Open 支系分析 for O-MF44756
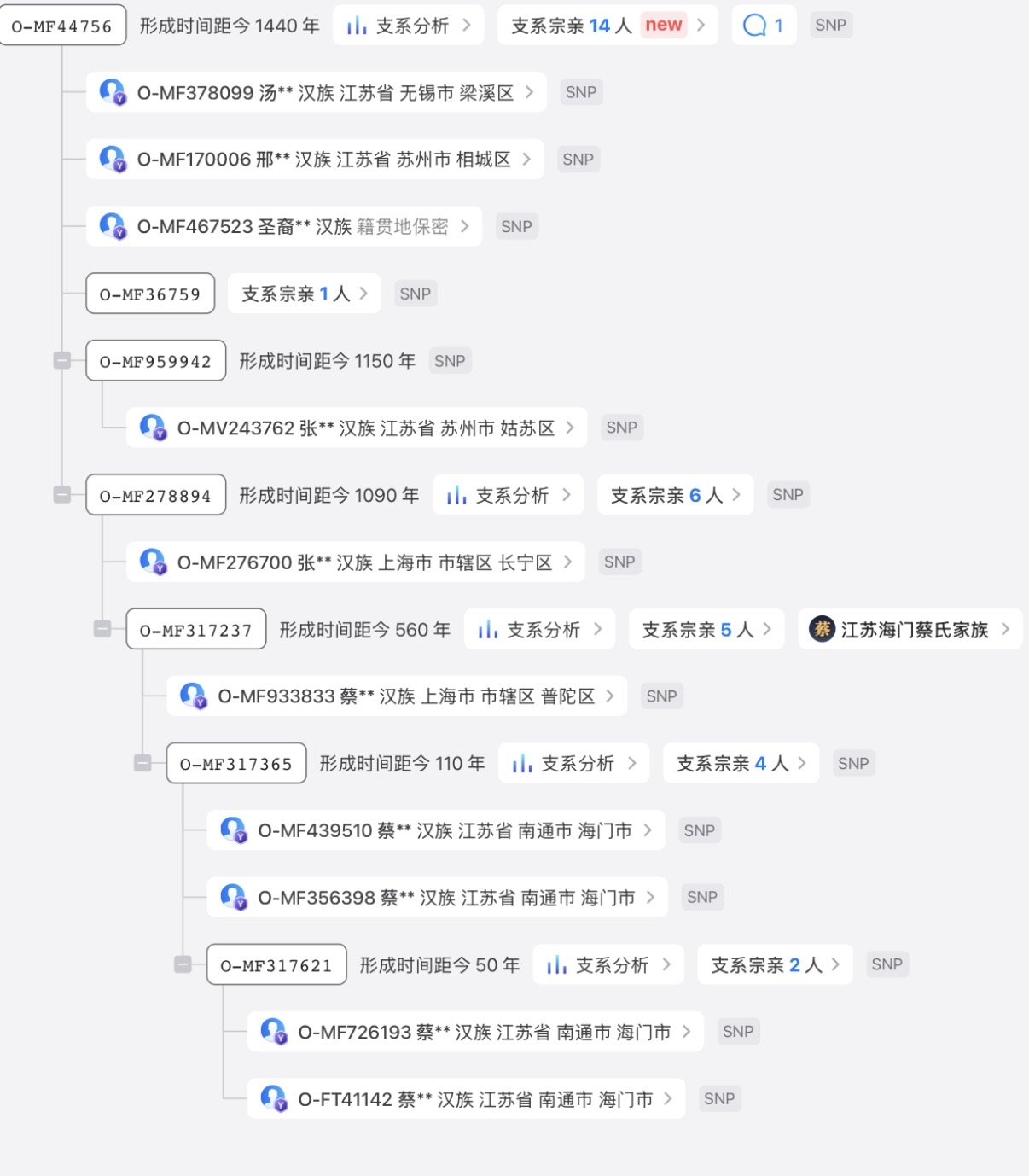Image resolution: width=1029 pixels, height=1176 pixels. (x=409, y=26)
